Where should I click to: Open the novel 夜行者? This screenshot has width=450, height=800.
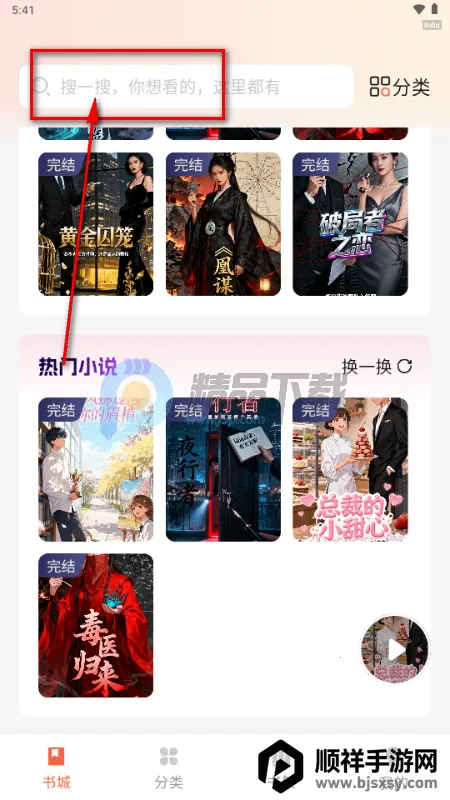(x=223, y=469)
